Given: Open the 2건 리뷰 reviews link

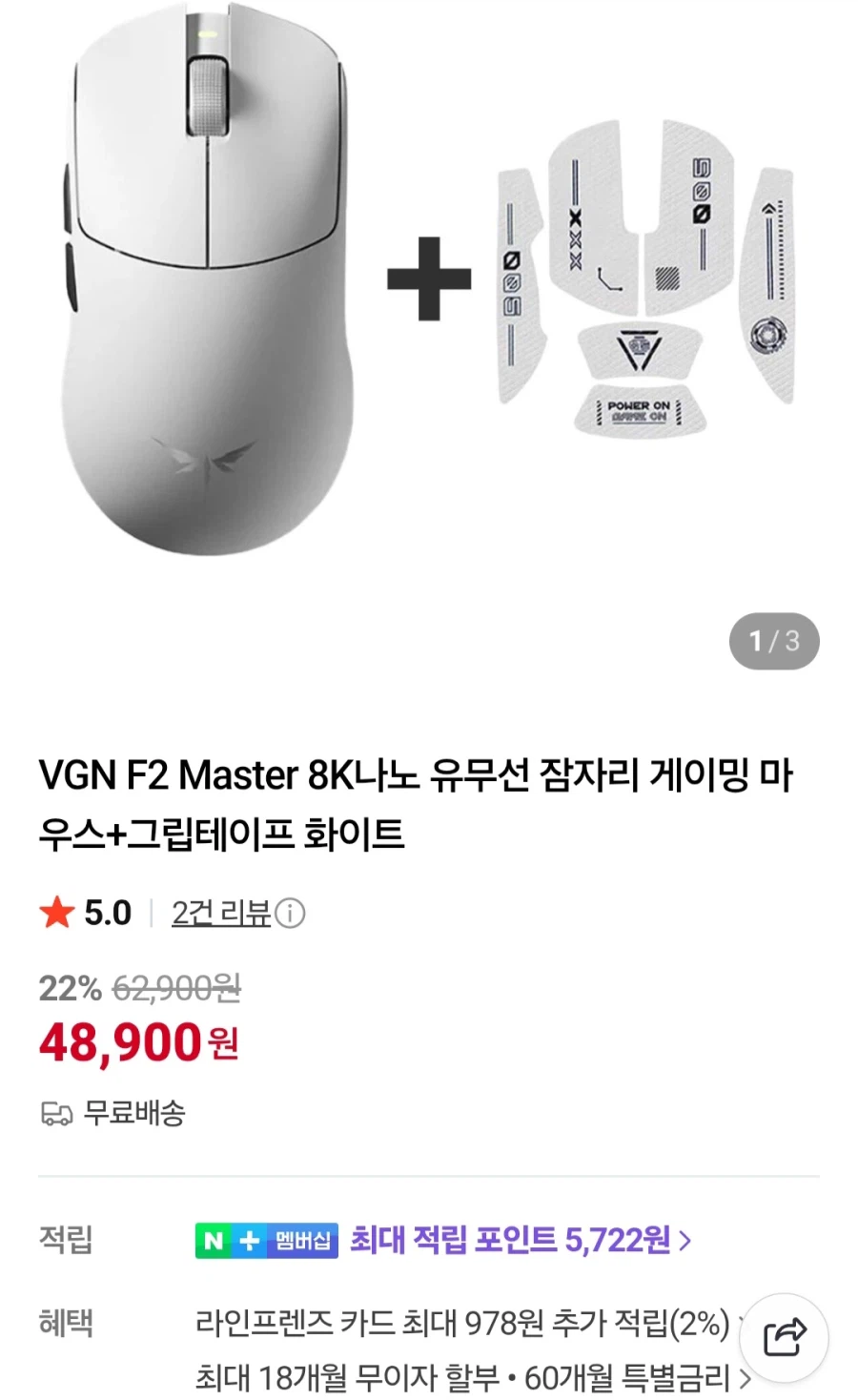Looking at the screenshot, I should pos(219,913).
